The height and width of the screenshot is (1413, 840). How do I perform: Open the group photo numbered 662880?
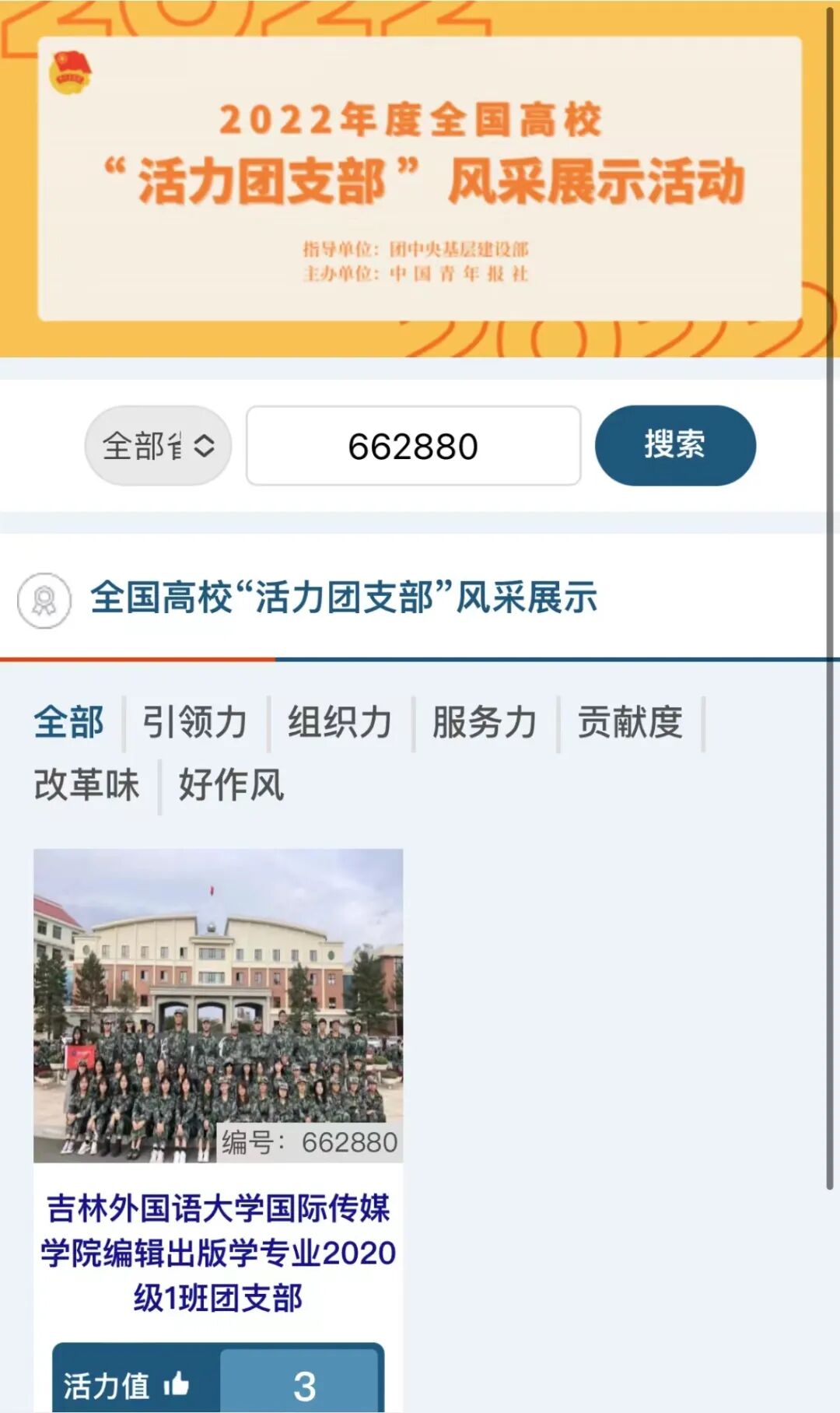tap(218, 1005)
